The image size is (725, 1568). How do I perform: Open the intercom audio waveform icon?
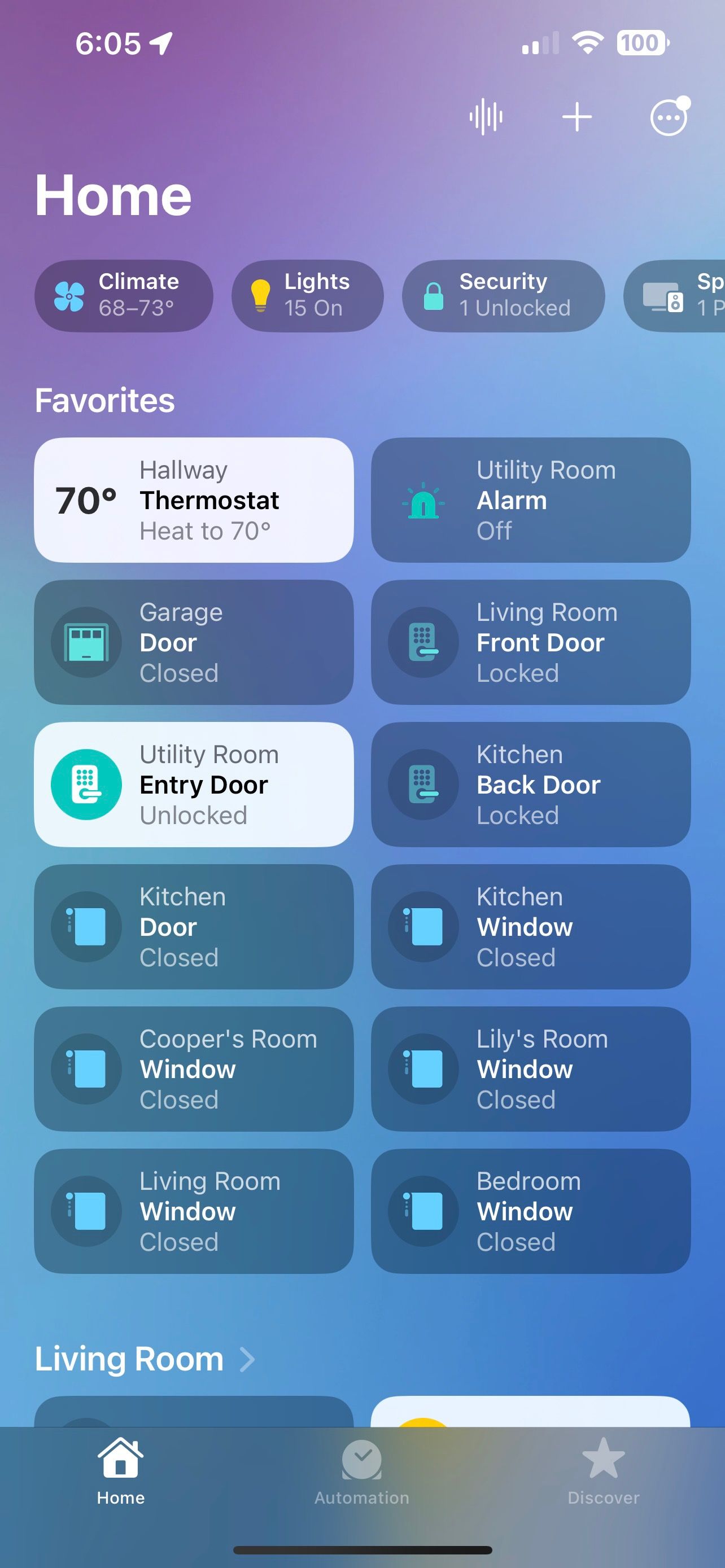pyautogui.click(x=485, y=116)
